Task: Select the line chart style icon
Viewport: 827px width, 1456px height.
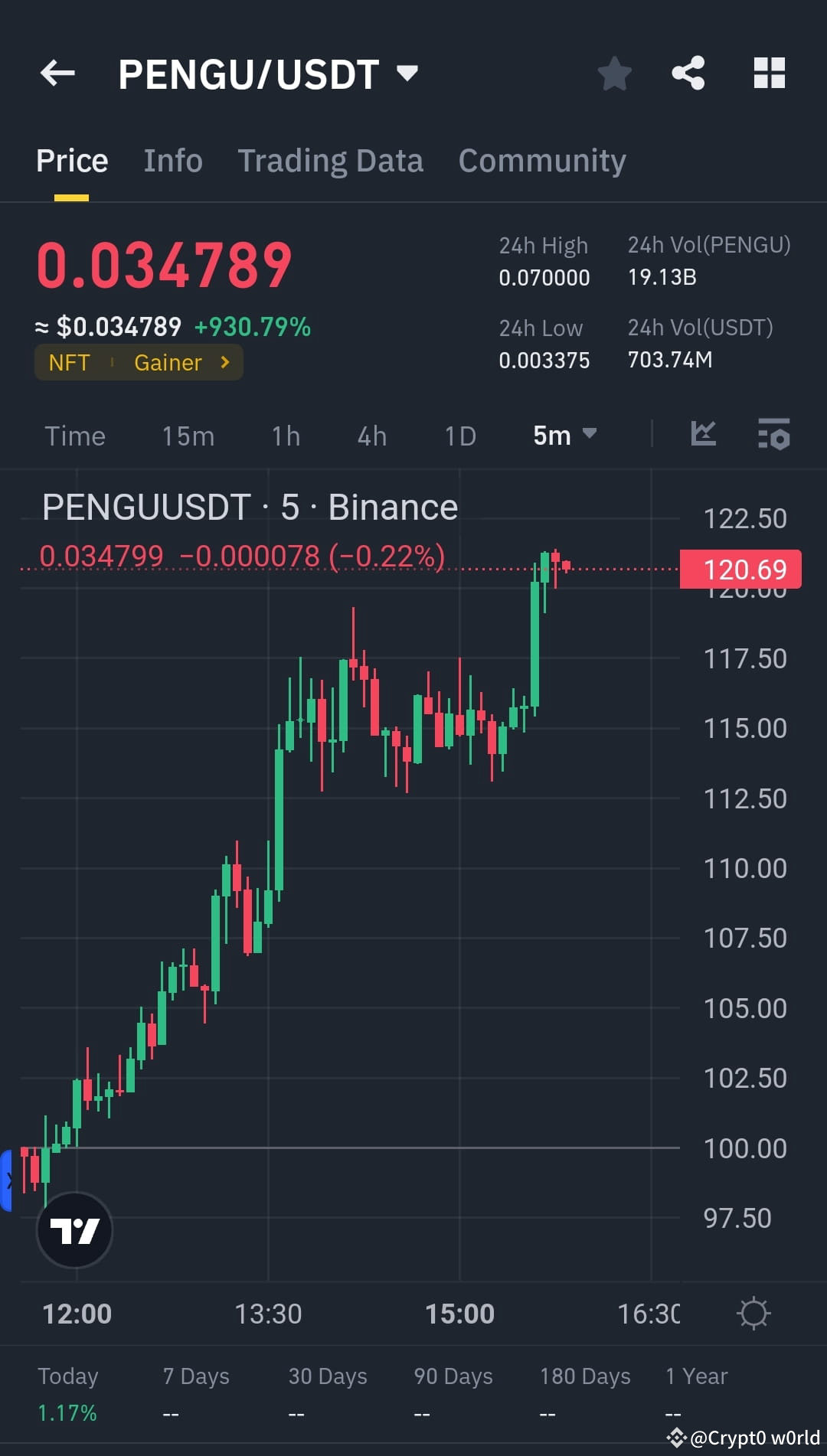Action: click(703, 434)
